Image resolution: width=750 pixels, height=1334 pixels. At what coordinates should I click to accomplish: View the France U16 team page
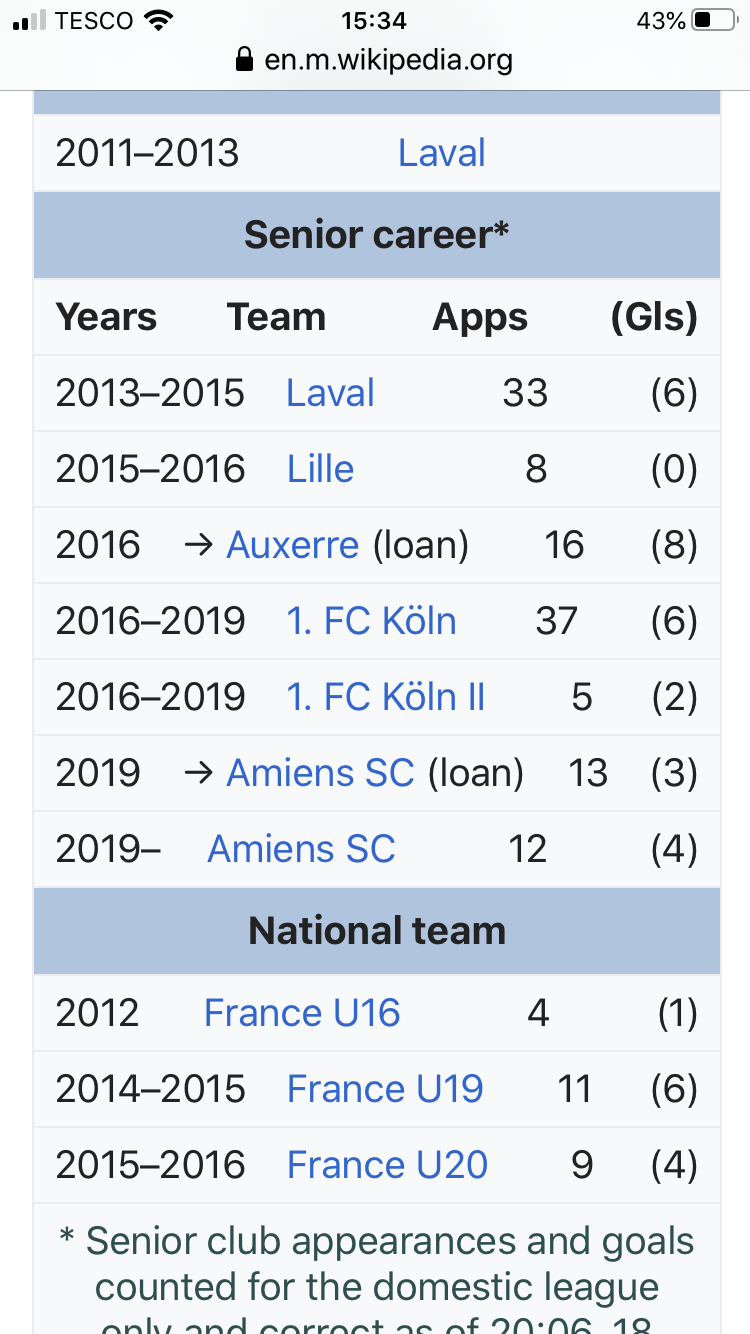pos(302,1013)
